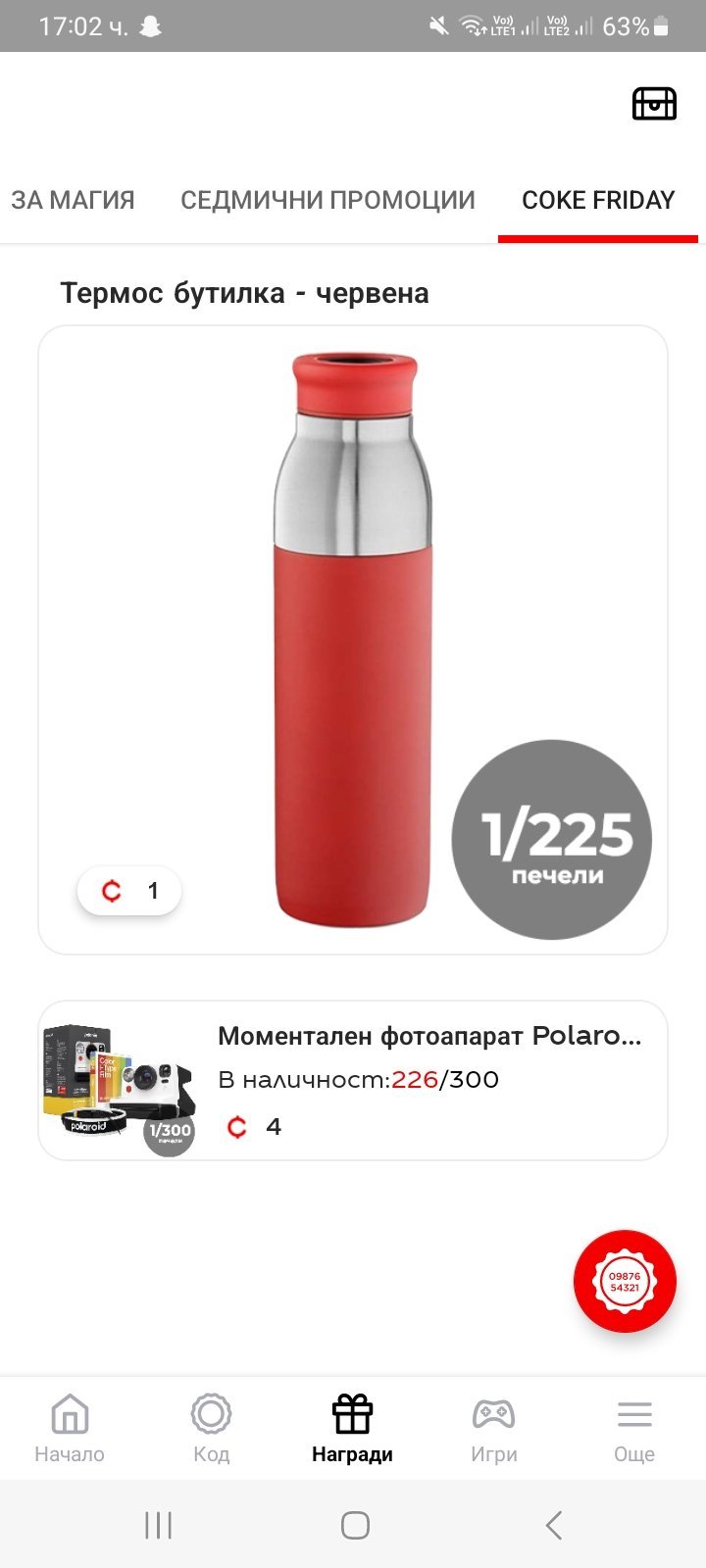Open the red thermos bottle reward card
706x1568 pixels.
point(353,639)
